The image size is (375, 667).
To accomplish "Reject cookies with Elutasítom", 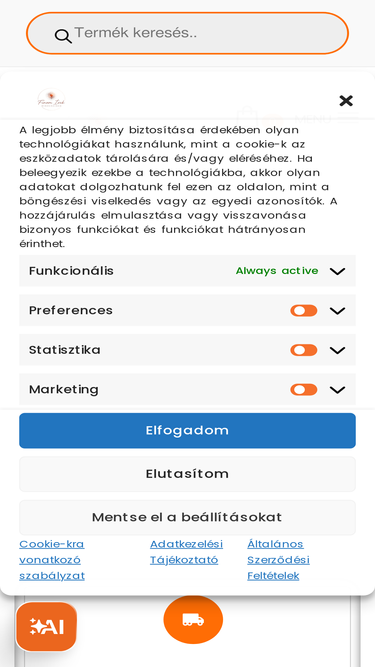I will pyautogui.click(x=187, y=474).
